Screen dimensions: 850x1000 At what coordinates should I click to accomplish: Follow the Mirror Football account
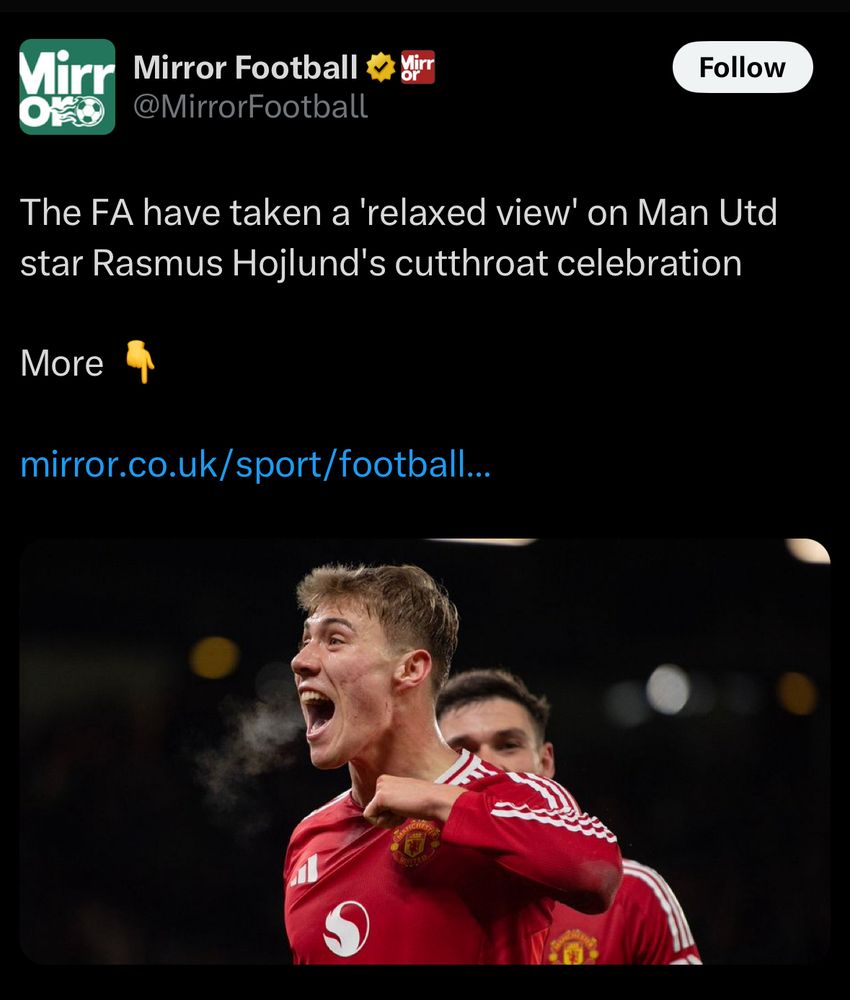click(742, 68)
